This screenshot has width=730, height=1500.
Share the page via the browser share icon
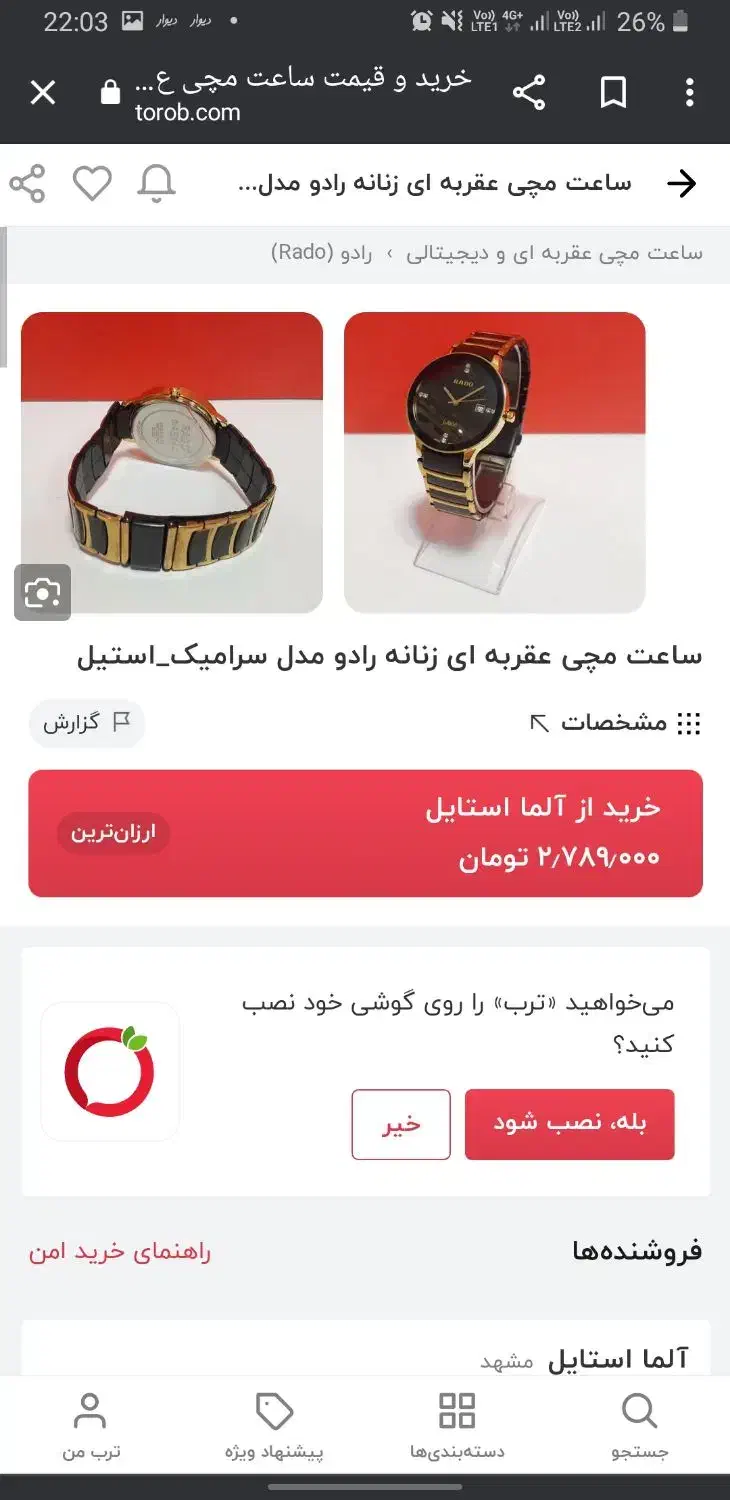530,93
